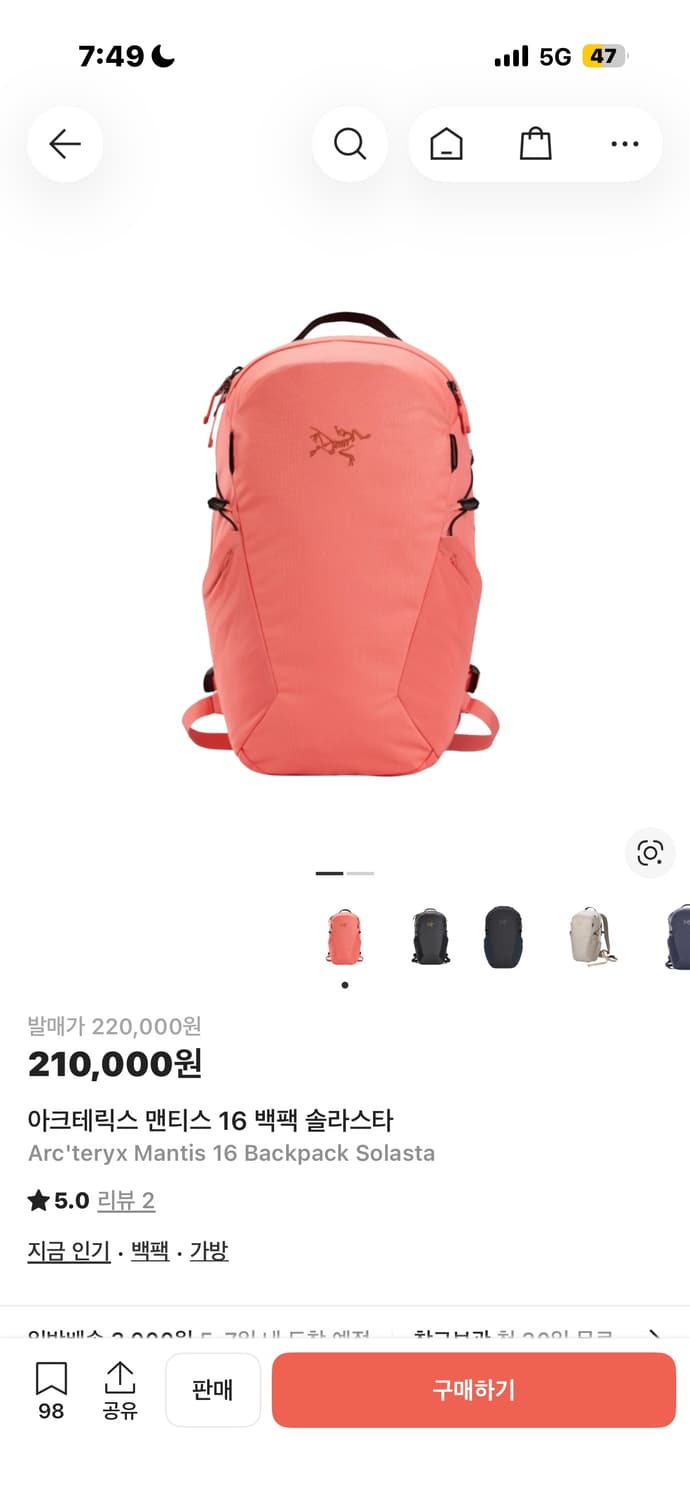Bookmark this product with 98 saves
This screenshot has height=1500, width=690.
[x=51, y=1391]
